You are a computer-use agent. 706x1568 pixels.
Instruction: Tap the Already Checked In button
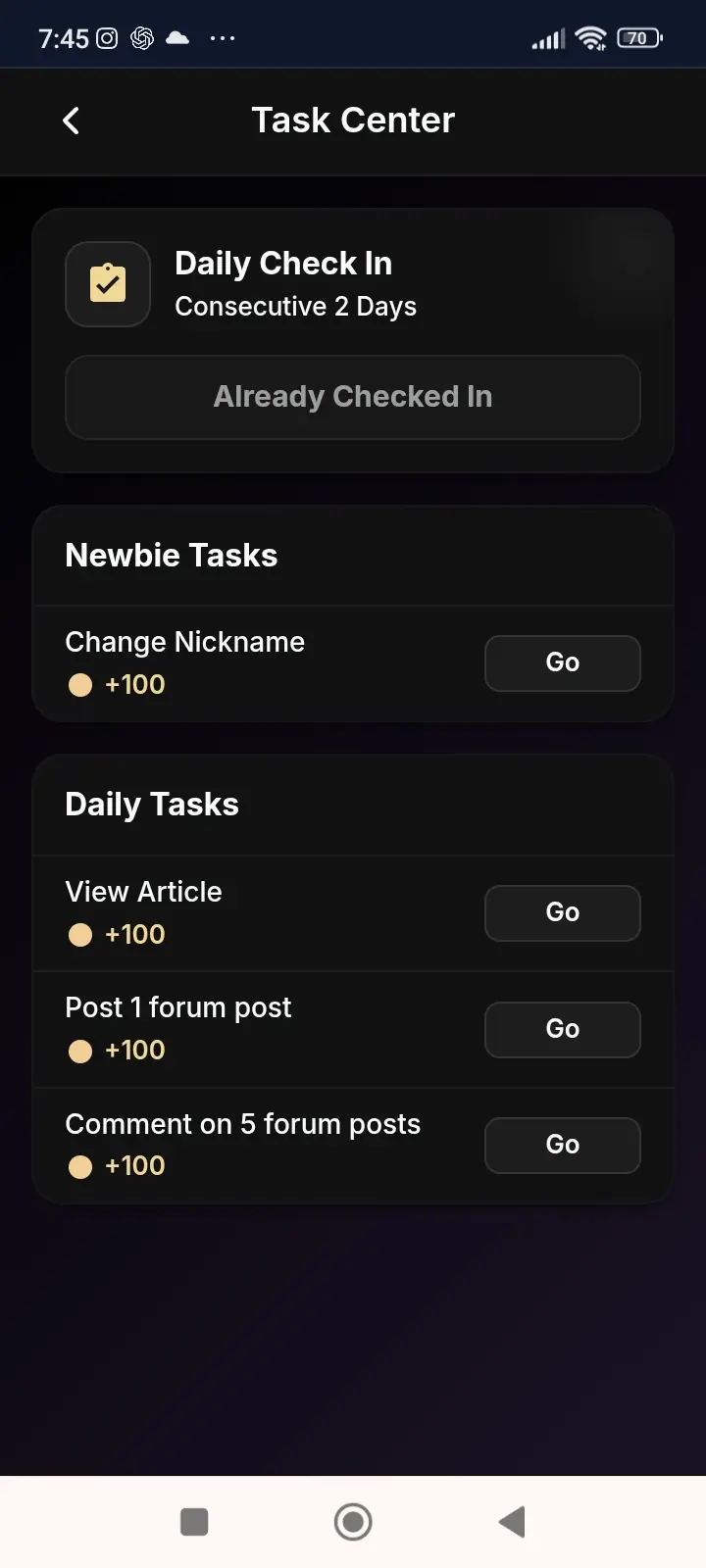point(353,397)
